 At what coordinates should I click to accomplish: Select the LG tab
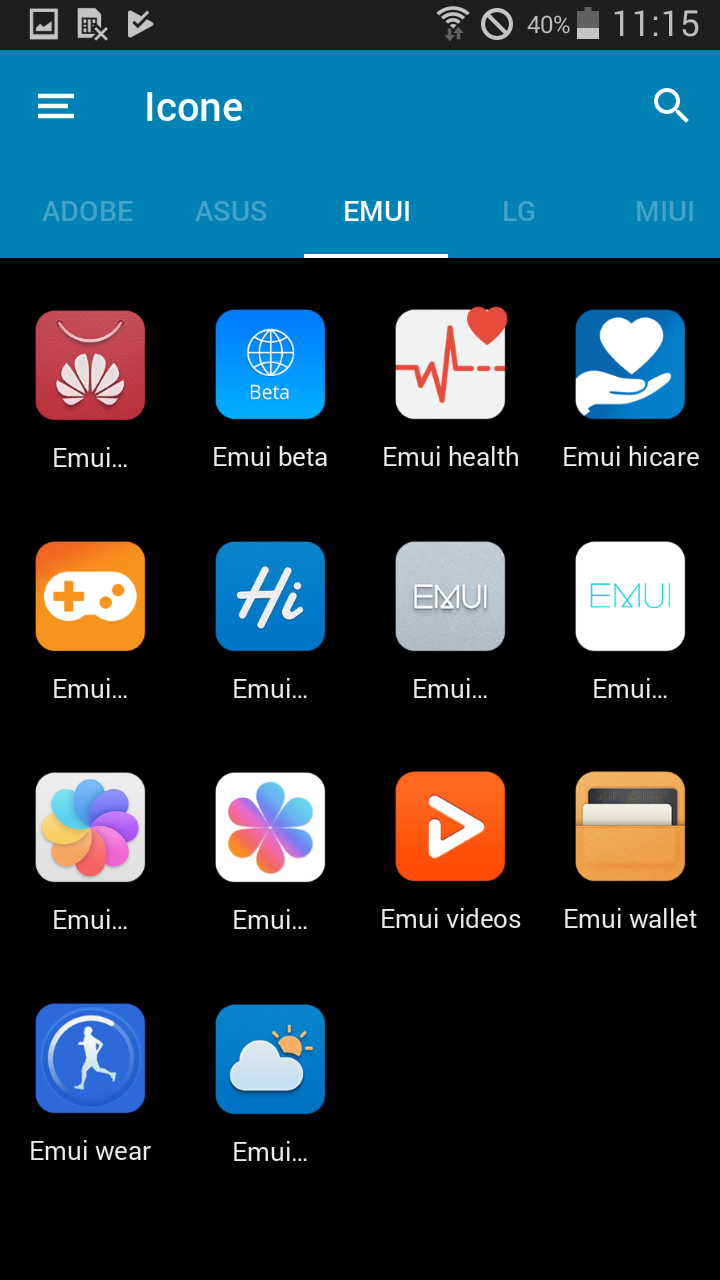[x=519, y=211]
